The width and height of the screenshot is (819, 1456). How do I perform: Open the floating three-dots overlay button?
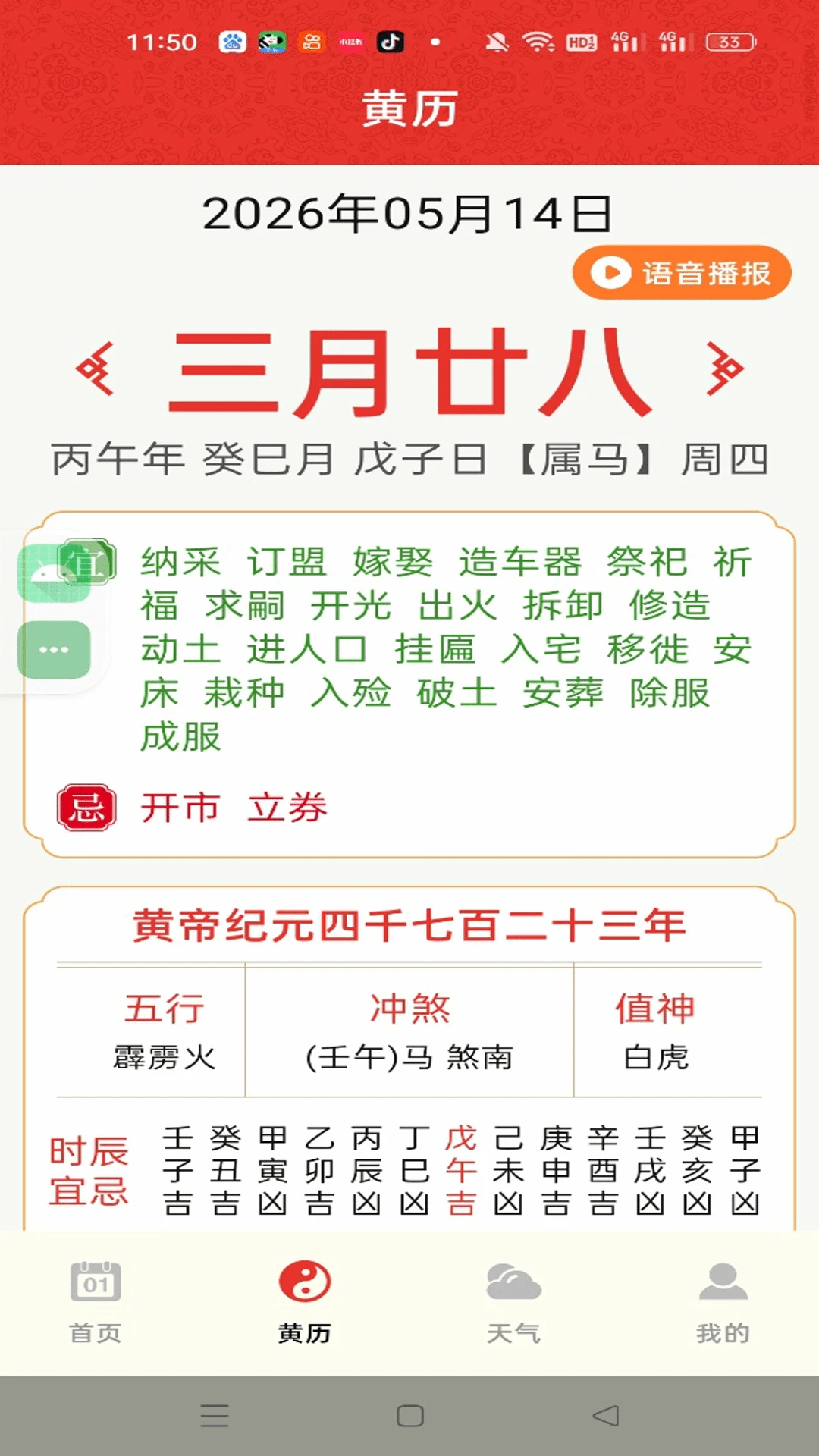pyautogui.click(x=54, y=650)
